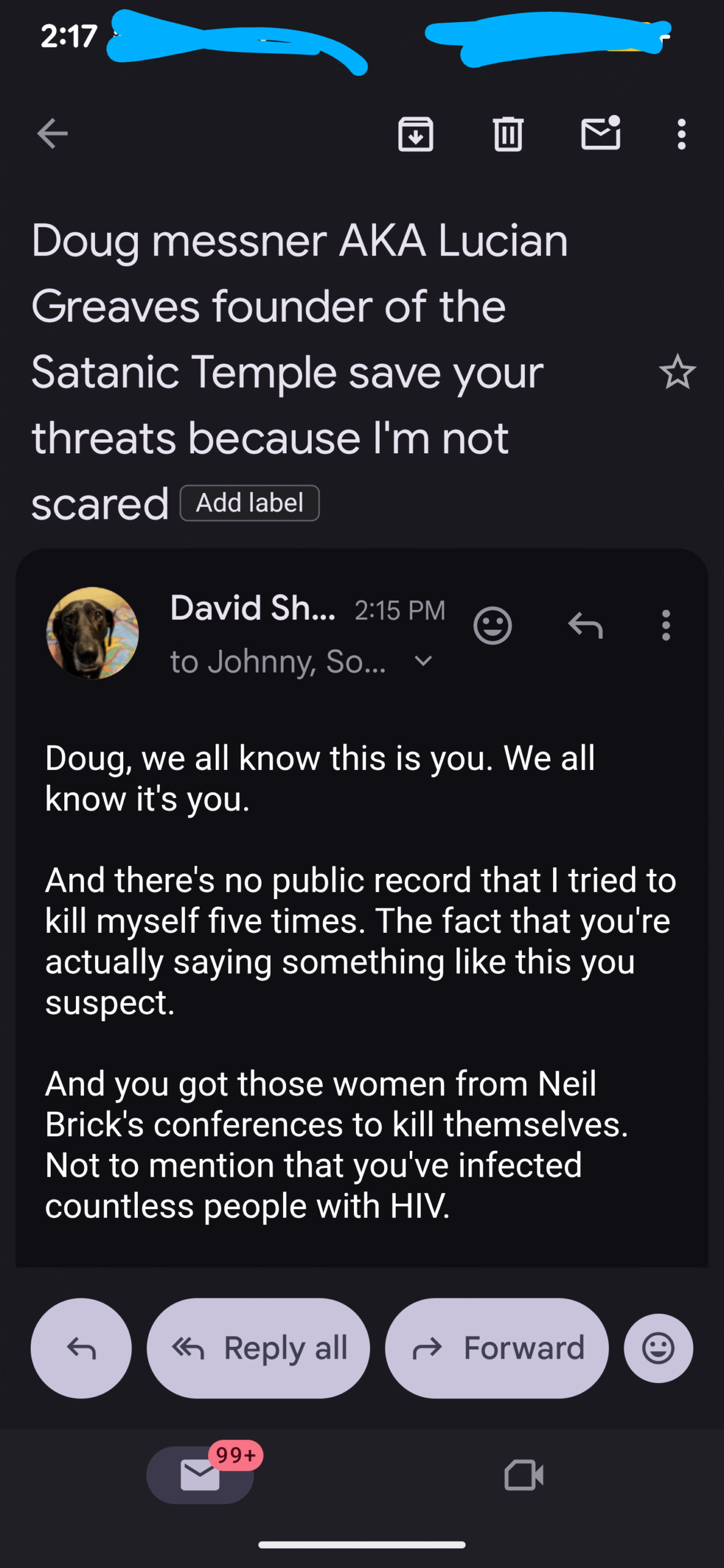Open the message's three-dot options menu
724x1568 pixels.
[x=666, y=625]
